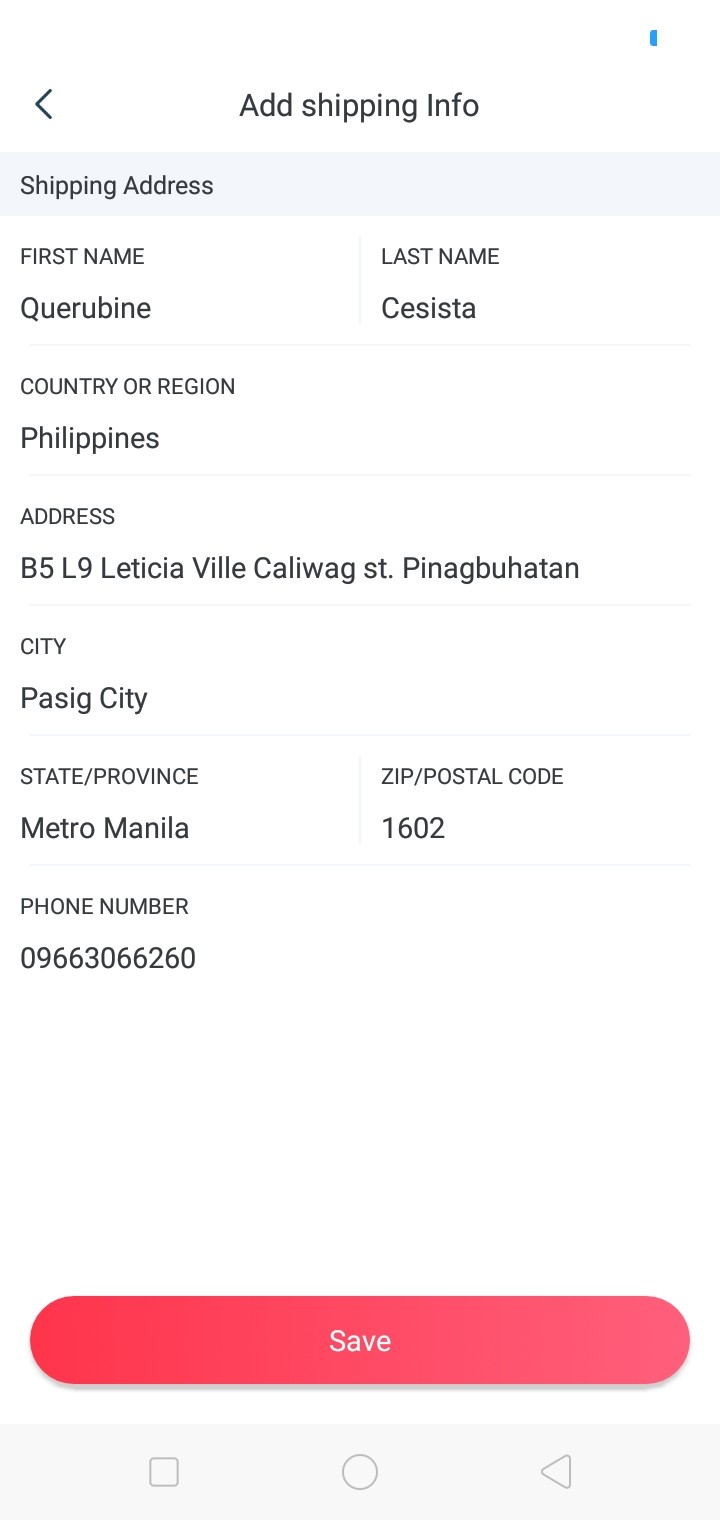Go back from Add shipping Info

44,104
